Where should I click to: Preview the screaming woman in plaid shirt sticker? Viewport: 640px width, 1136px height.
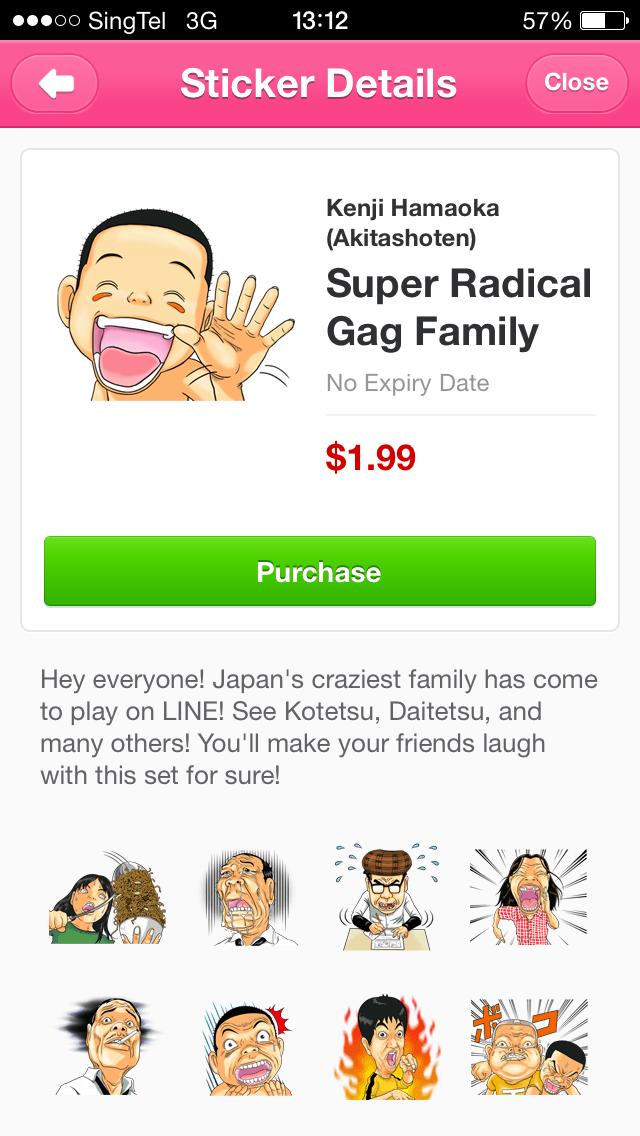[528, 897]
